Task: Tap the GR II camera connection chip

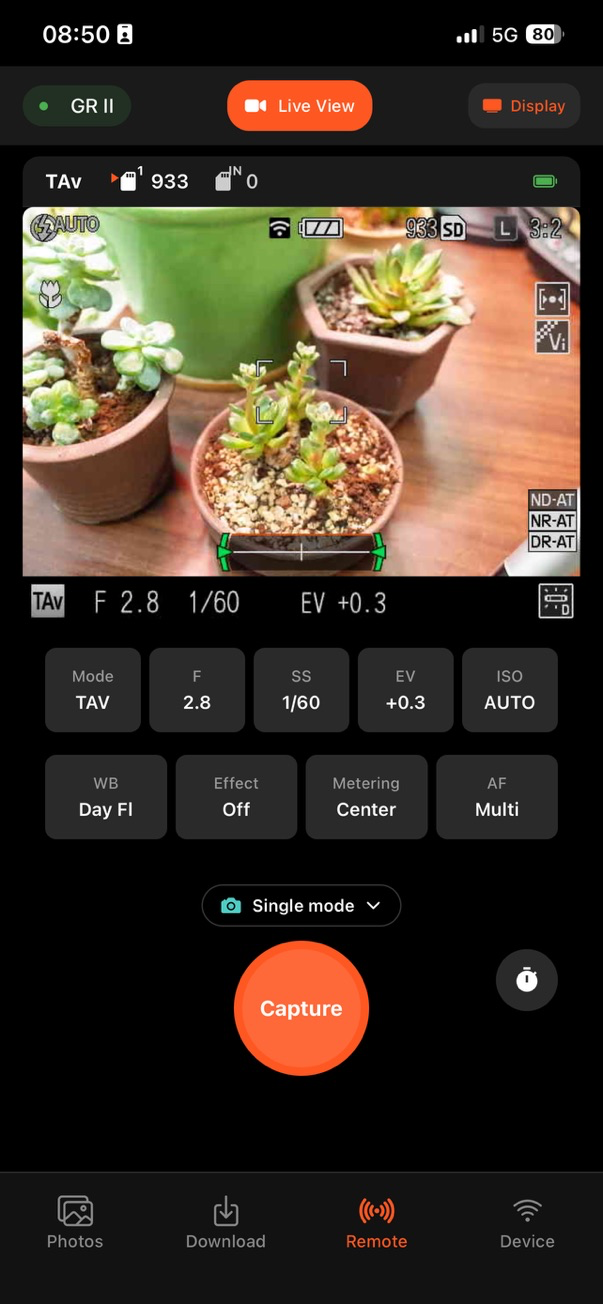Action: tap(77, 106)
